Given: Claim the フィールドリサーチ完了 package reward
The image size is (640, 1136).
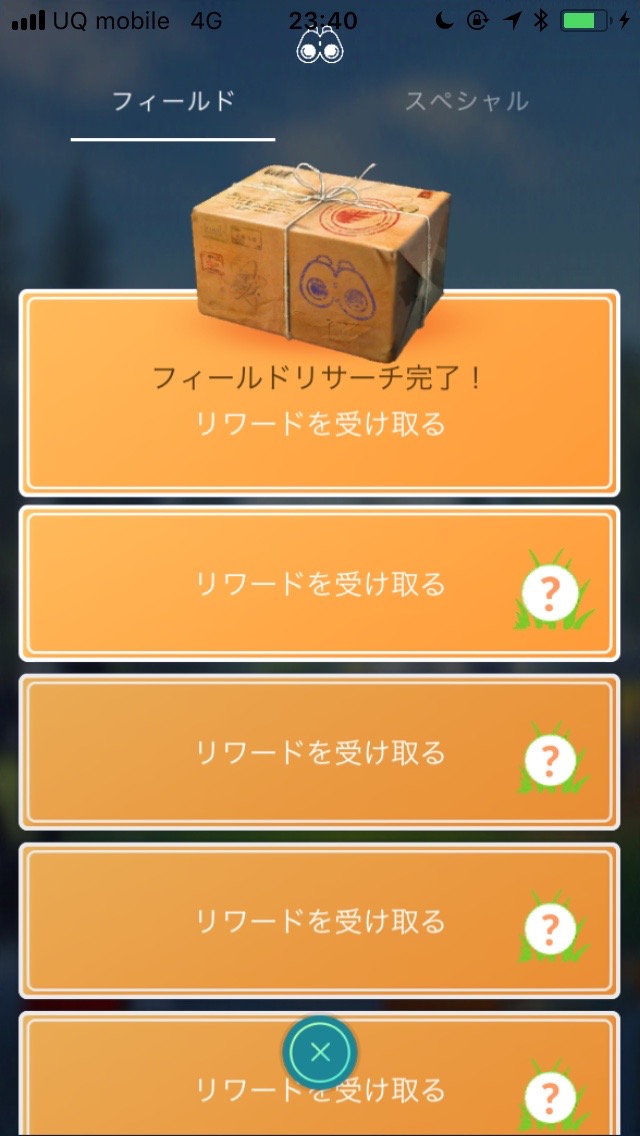Looking at the screenshot, I should coord(320,423).
